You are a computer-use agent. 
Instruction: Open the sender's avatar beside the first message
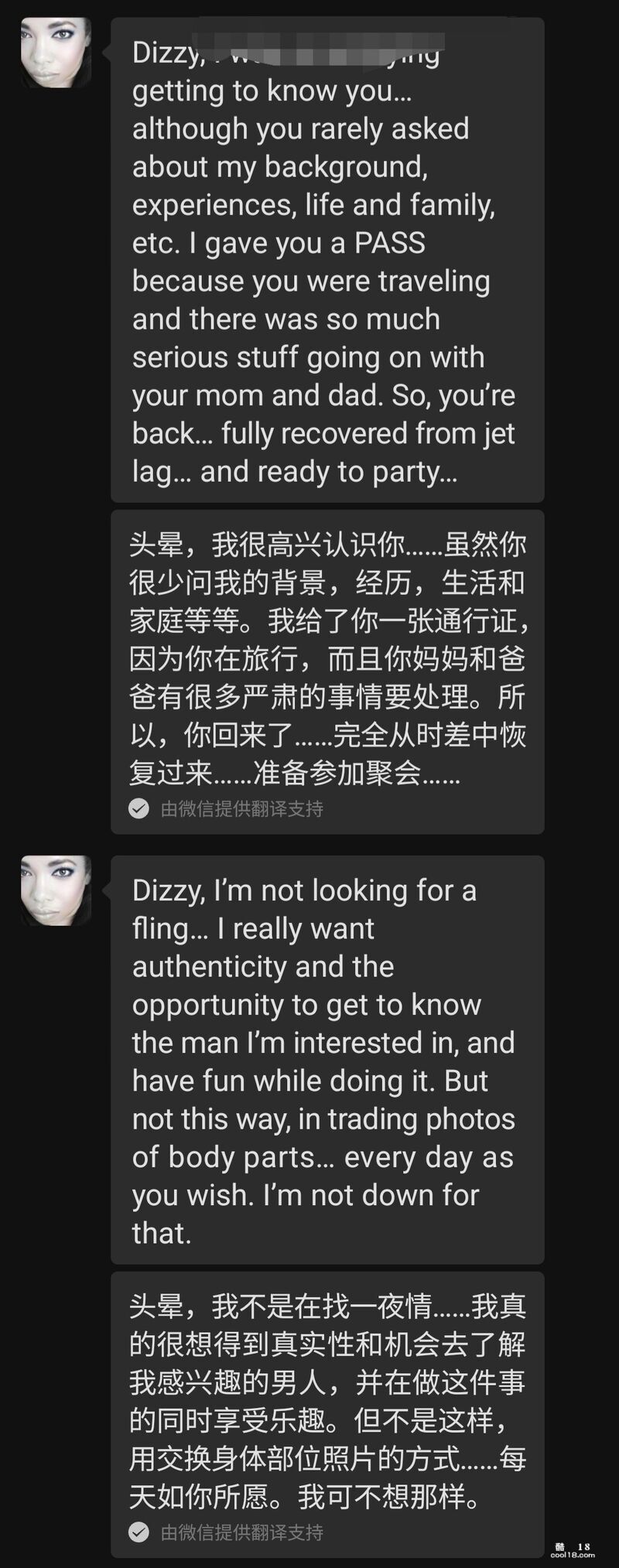coord(56,53)
